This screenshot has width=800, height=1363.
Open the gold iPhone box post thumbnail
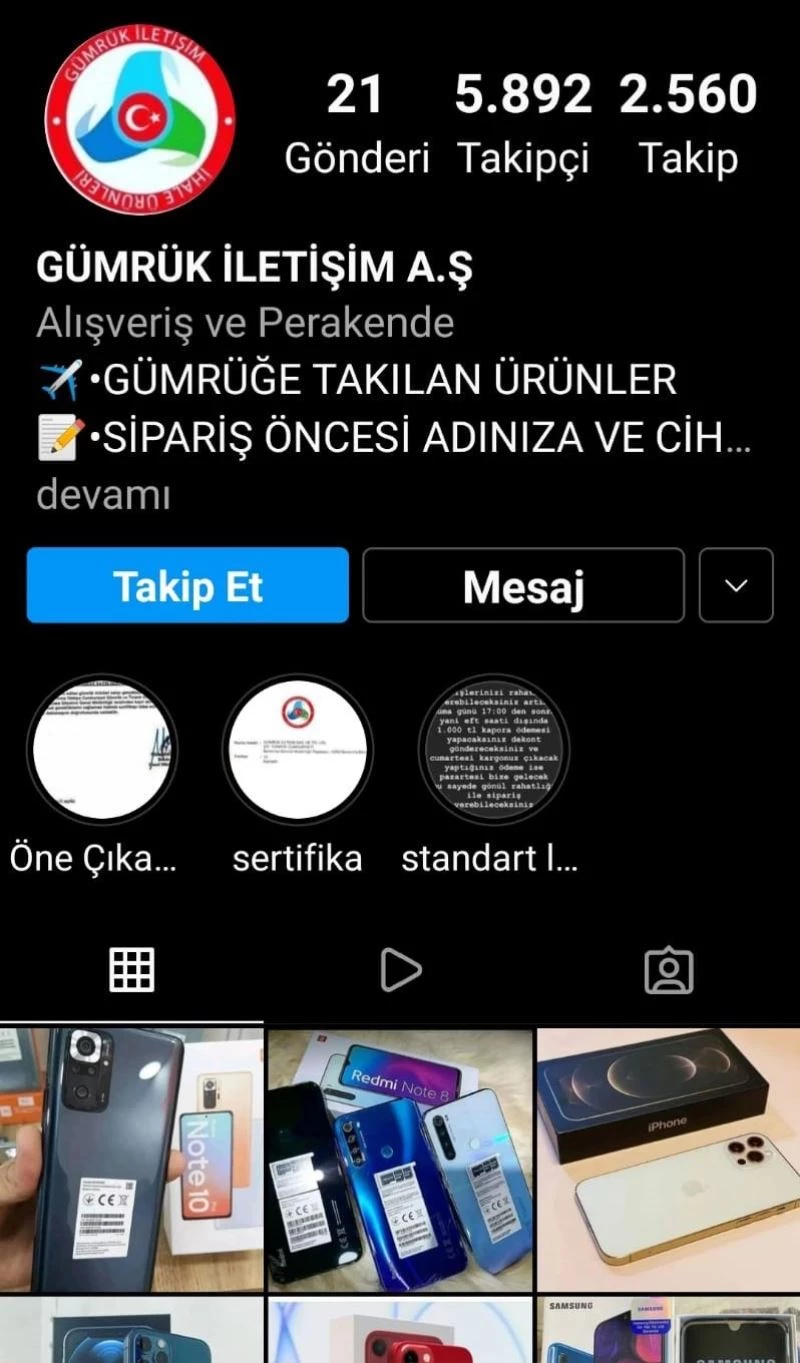(668, 1153)
